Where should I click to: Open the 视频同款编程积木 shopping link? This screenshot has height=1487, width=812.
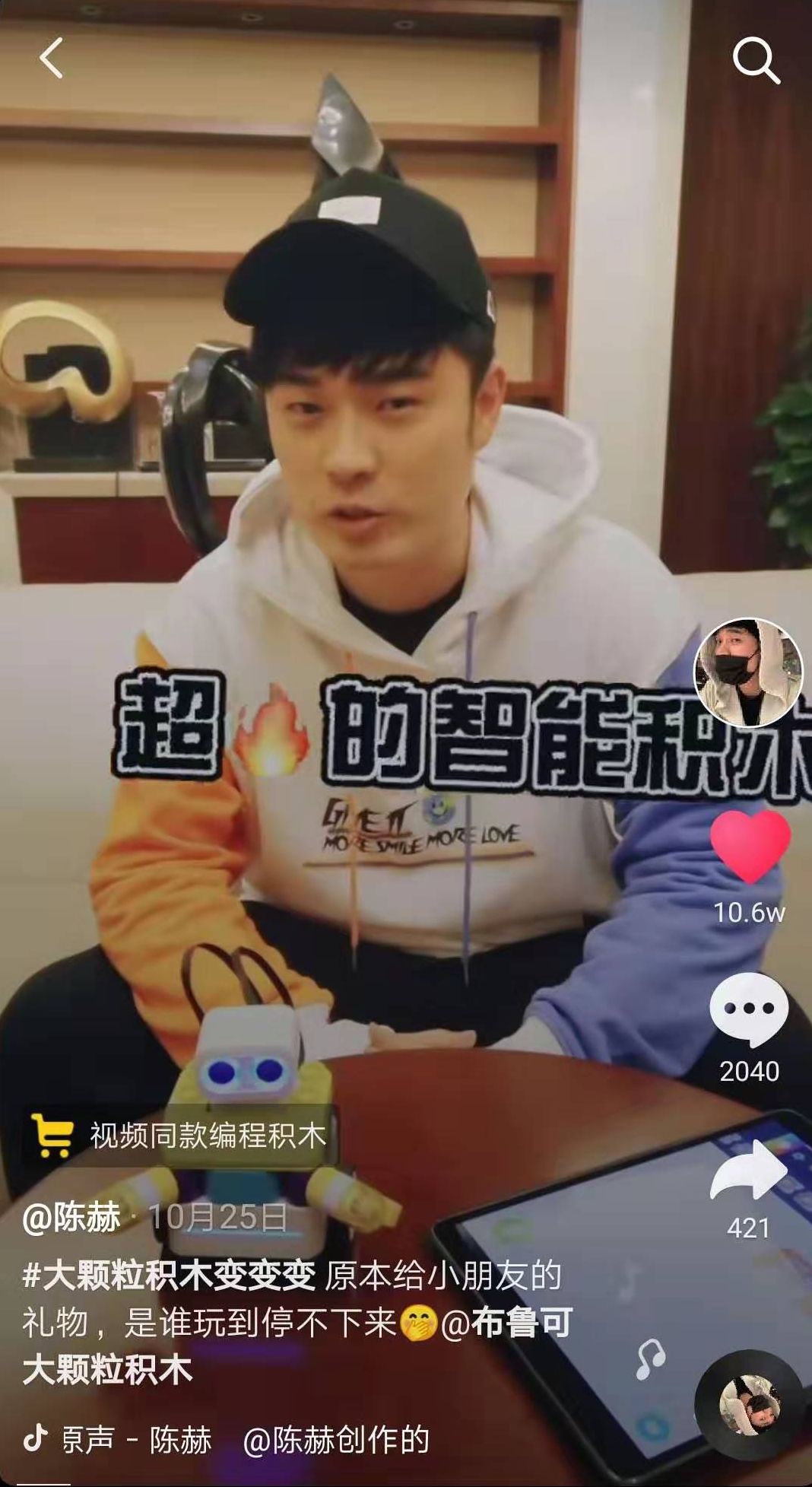(179, 1136)
